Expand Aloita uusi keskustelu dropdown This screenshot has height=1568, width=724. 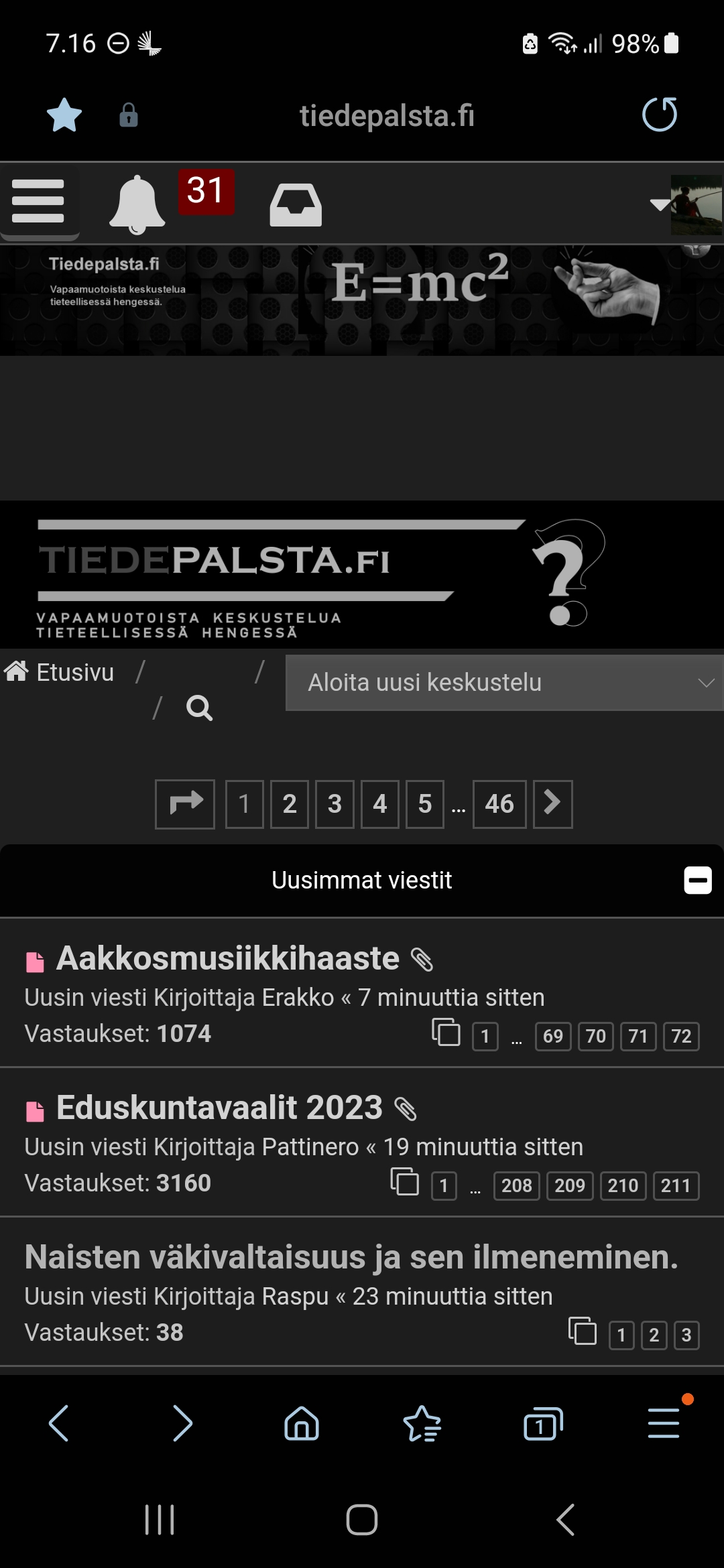click(x=504, y=683)
